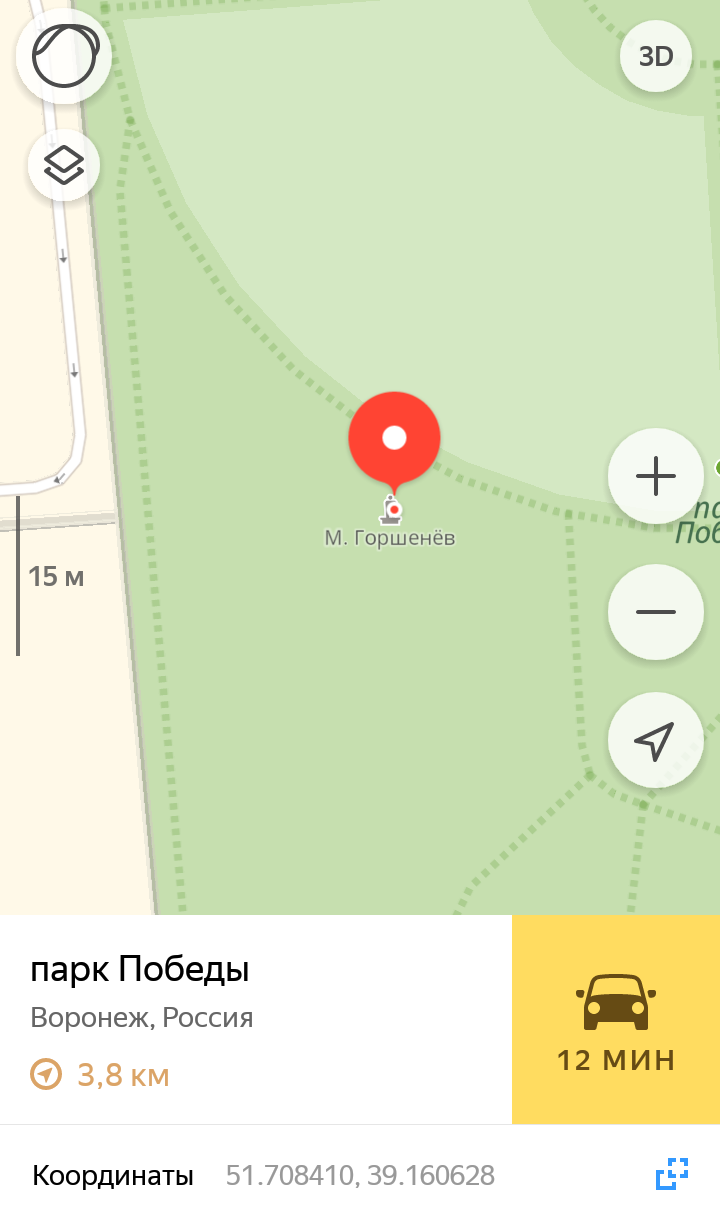Screen dimensions: 720x1224
Task: Zoom in with the plus button
Action: (656, 476)
